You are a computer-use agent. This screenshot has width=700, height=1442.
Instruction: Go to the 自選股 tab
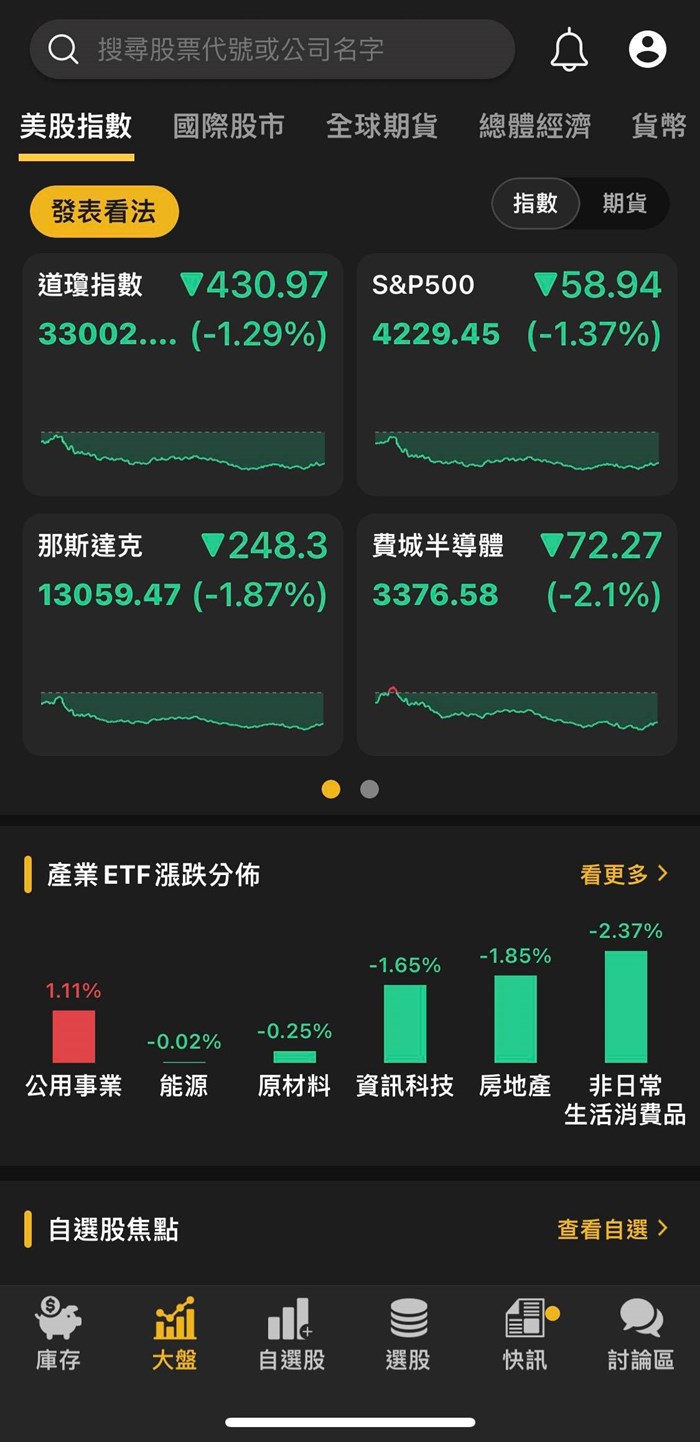click(291, 1334)
